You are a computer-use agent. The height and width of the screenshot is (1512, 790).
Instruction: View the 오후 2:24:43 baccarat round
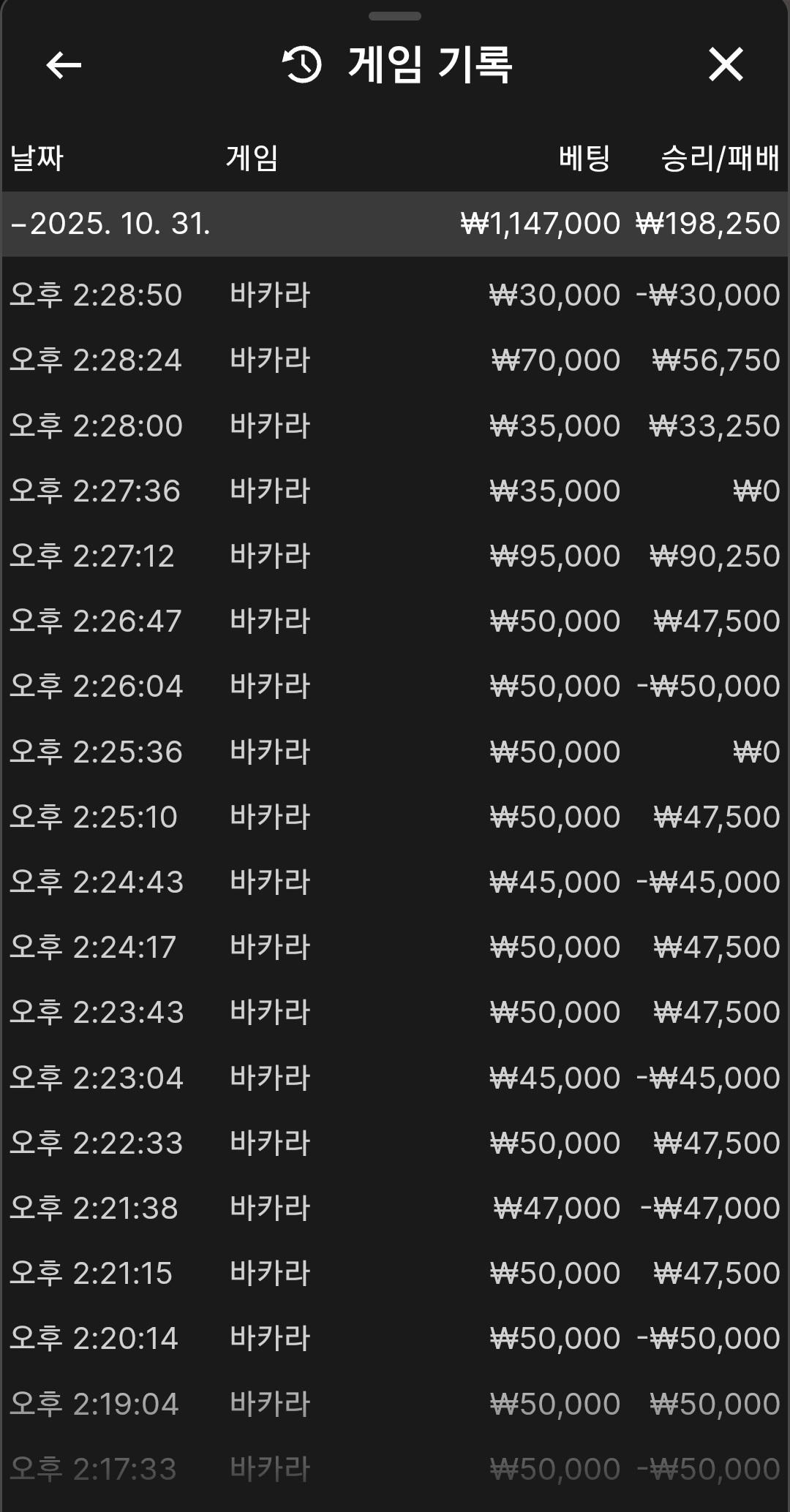395,882
